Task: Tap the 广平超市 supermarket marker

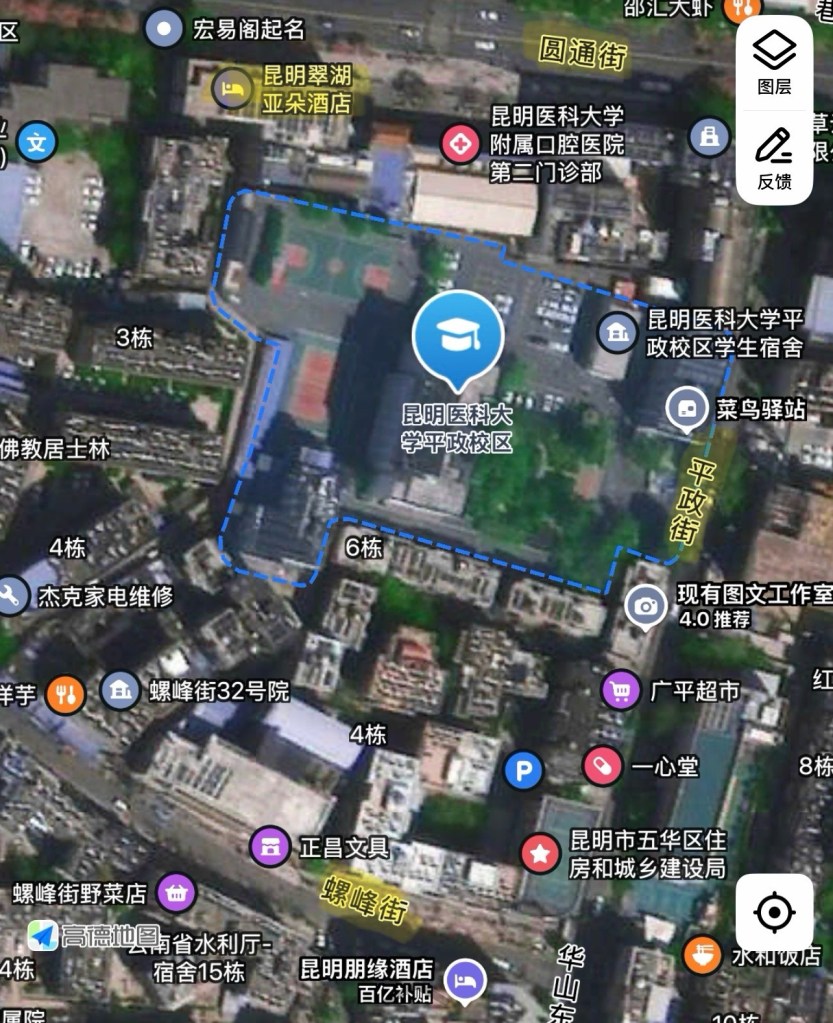Action: [x=622, y=689]
